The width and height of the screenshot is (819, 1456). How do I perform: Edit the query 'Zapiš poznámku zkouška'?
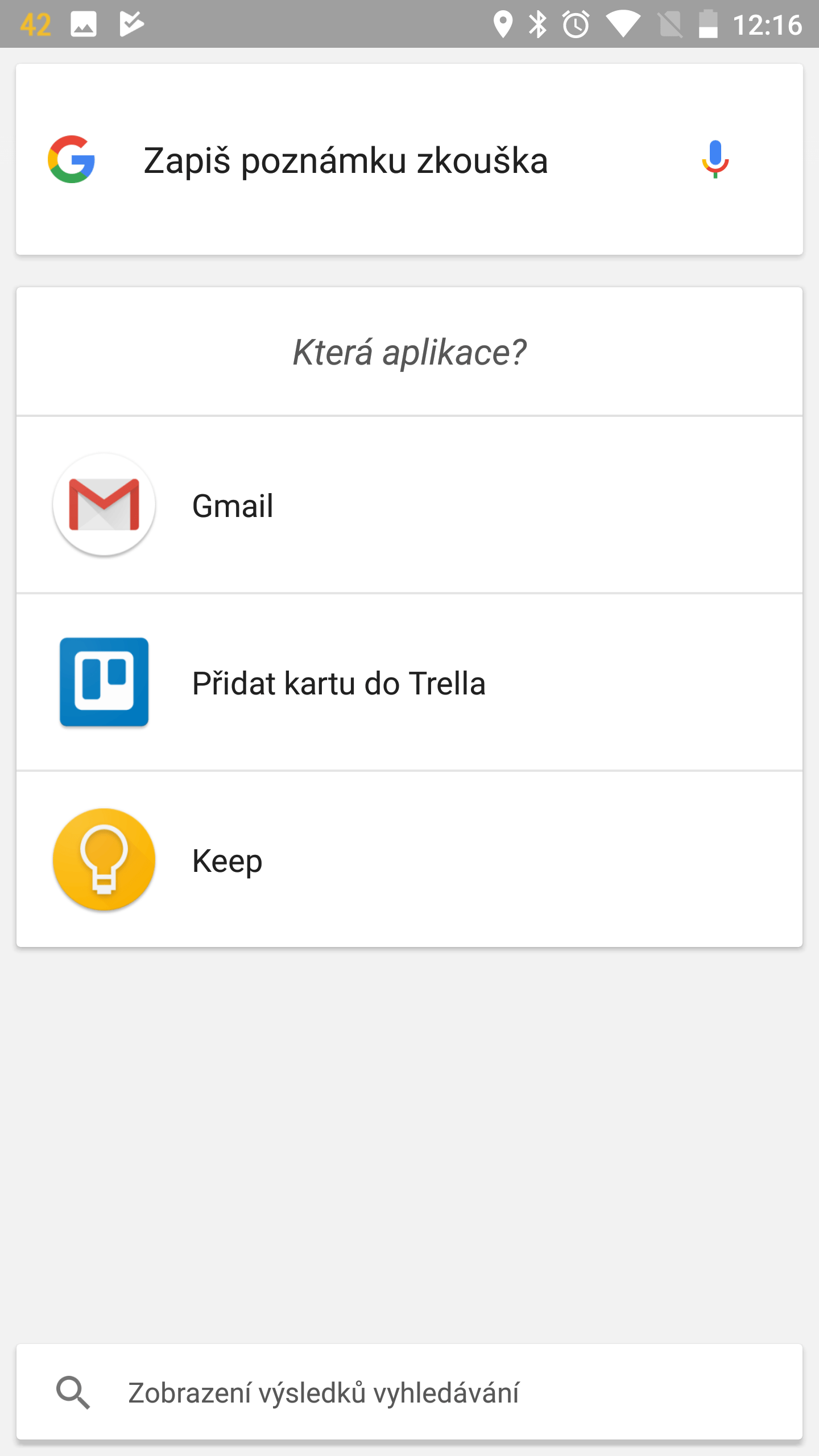point(346,160)
